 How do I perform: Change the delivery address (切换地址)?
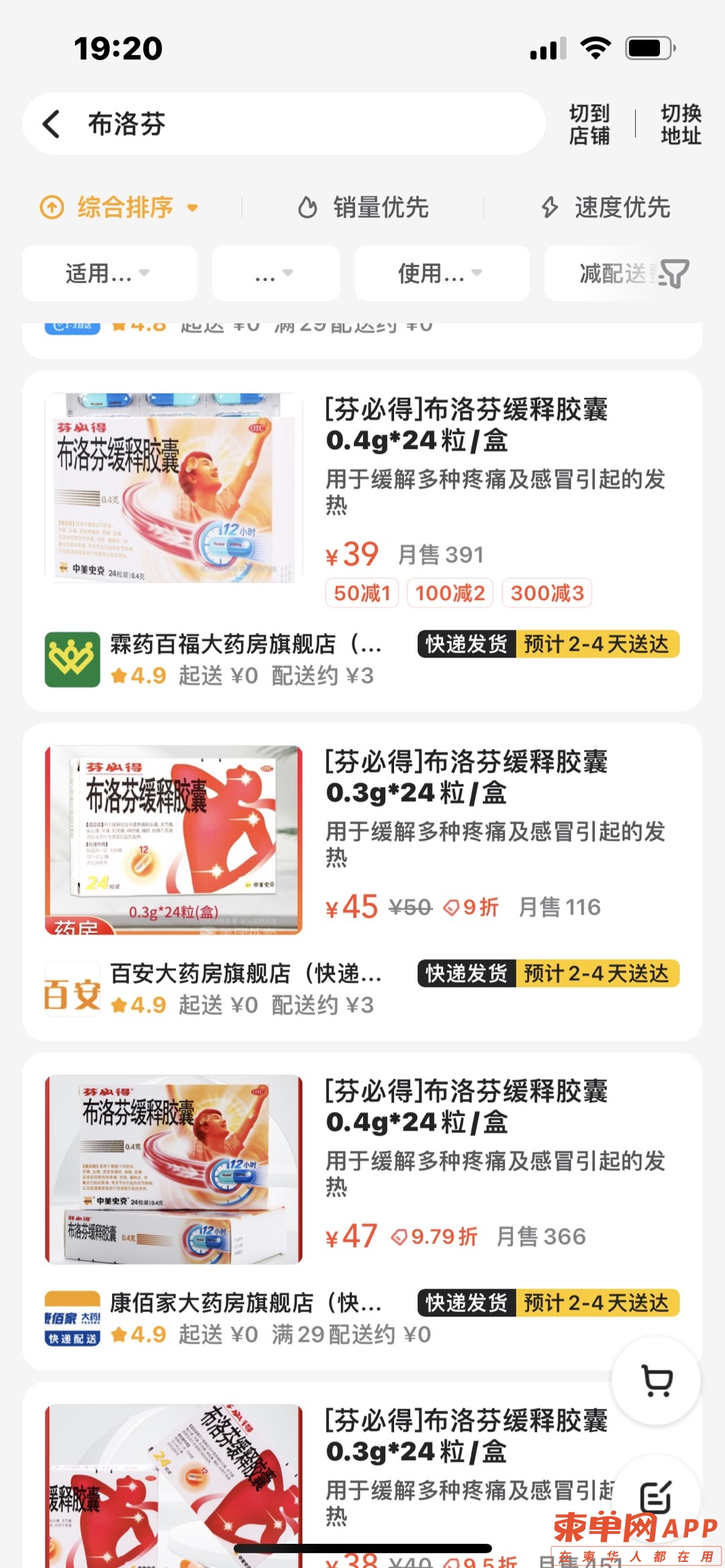pos(680,124)
